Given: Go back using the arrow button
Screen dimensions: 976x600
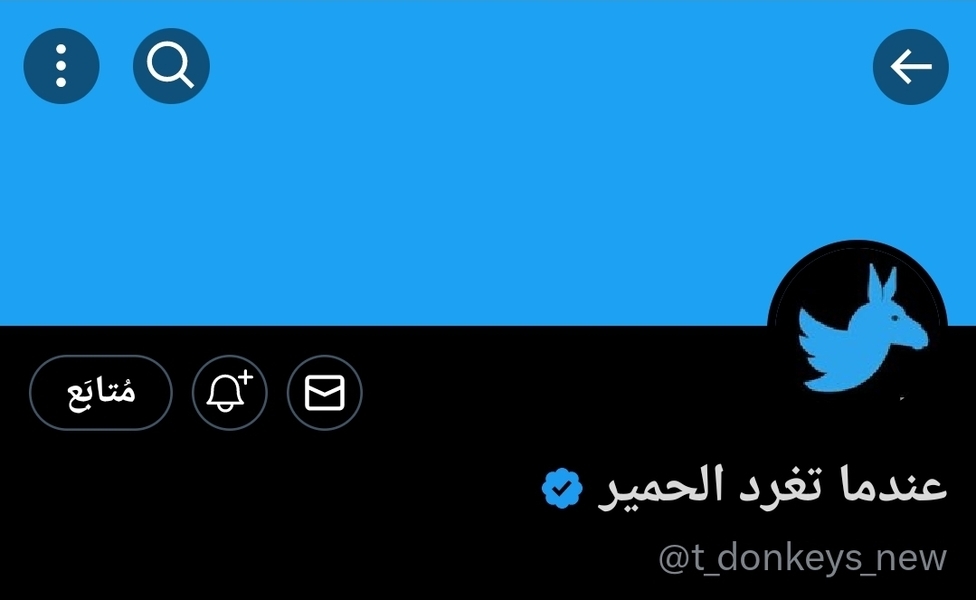Looking at the screenshot, I should click(910, 67).
